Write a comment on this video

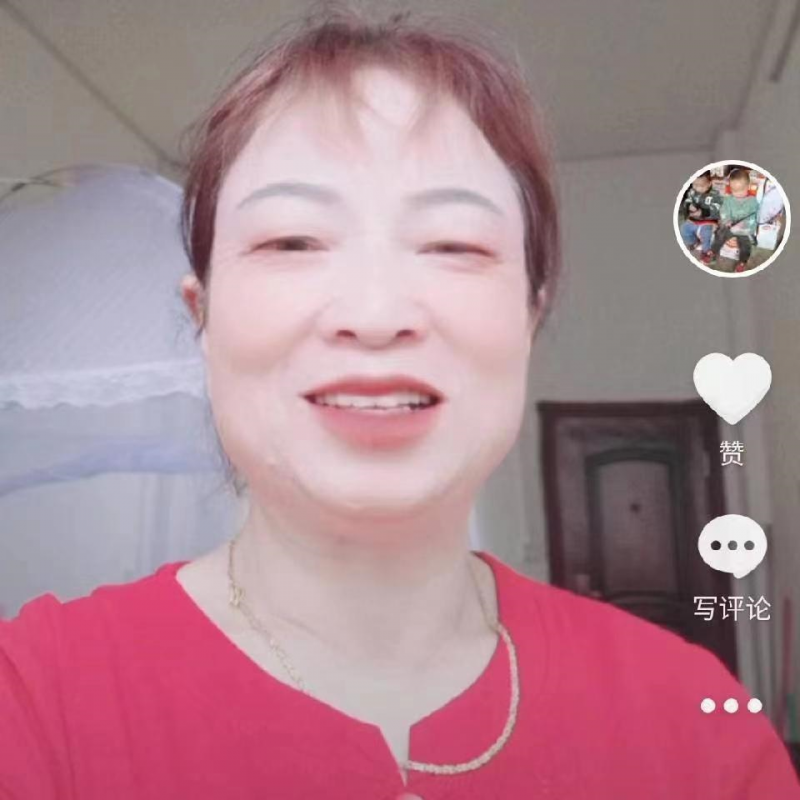pos(732,547)
